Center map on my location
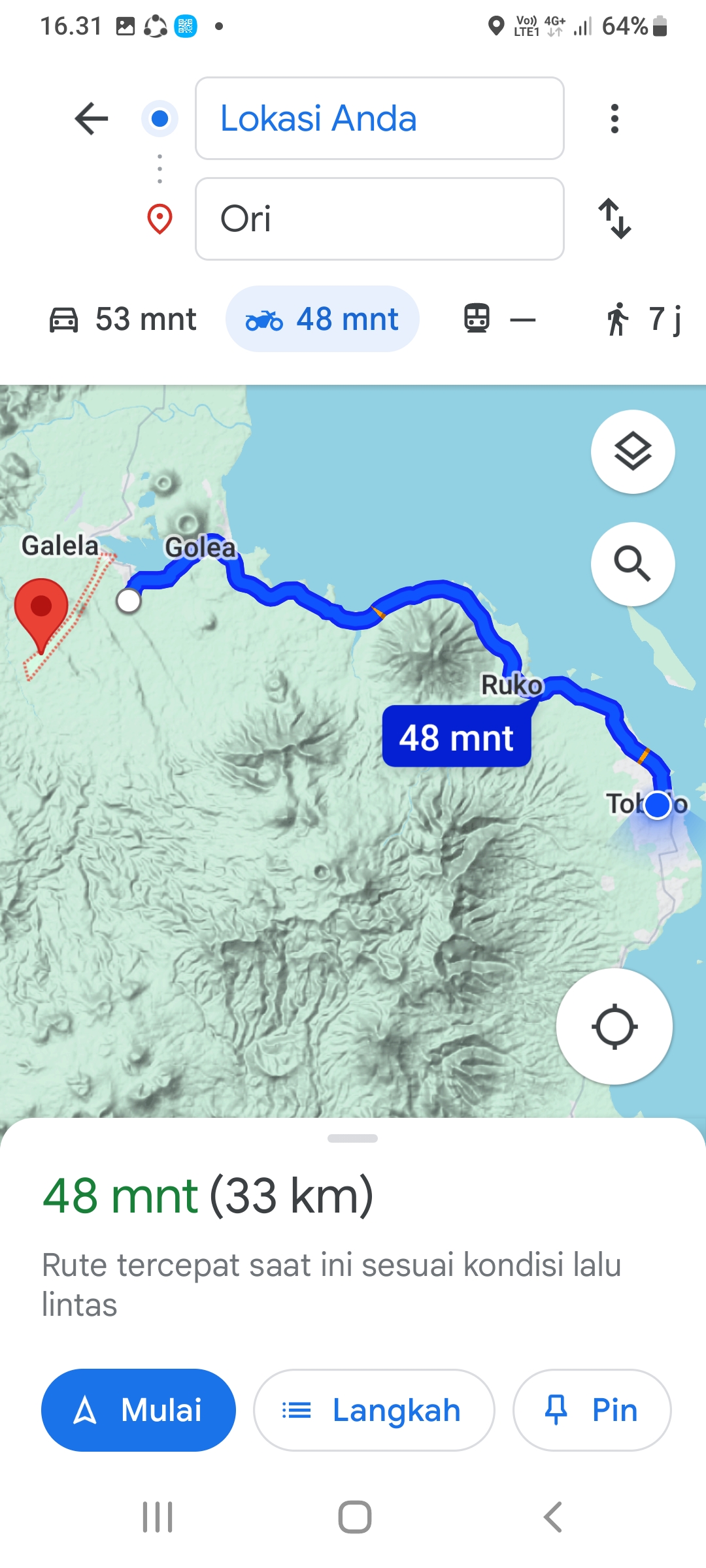Viewport: 706px width, 1568px height. click(614, 1026)
